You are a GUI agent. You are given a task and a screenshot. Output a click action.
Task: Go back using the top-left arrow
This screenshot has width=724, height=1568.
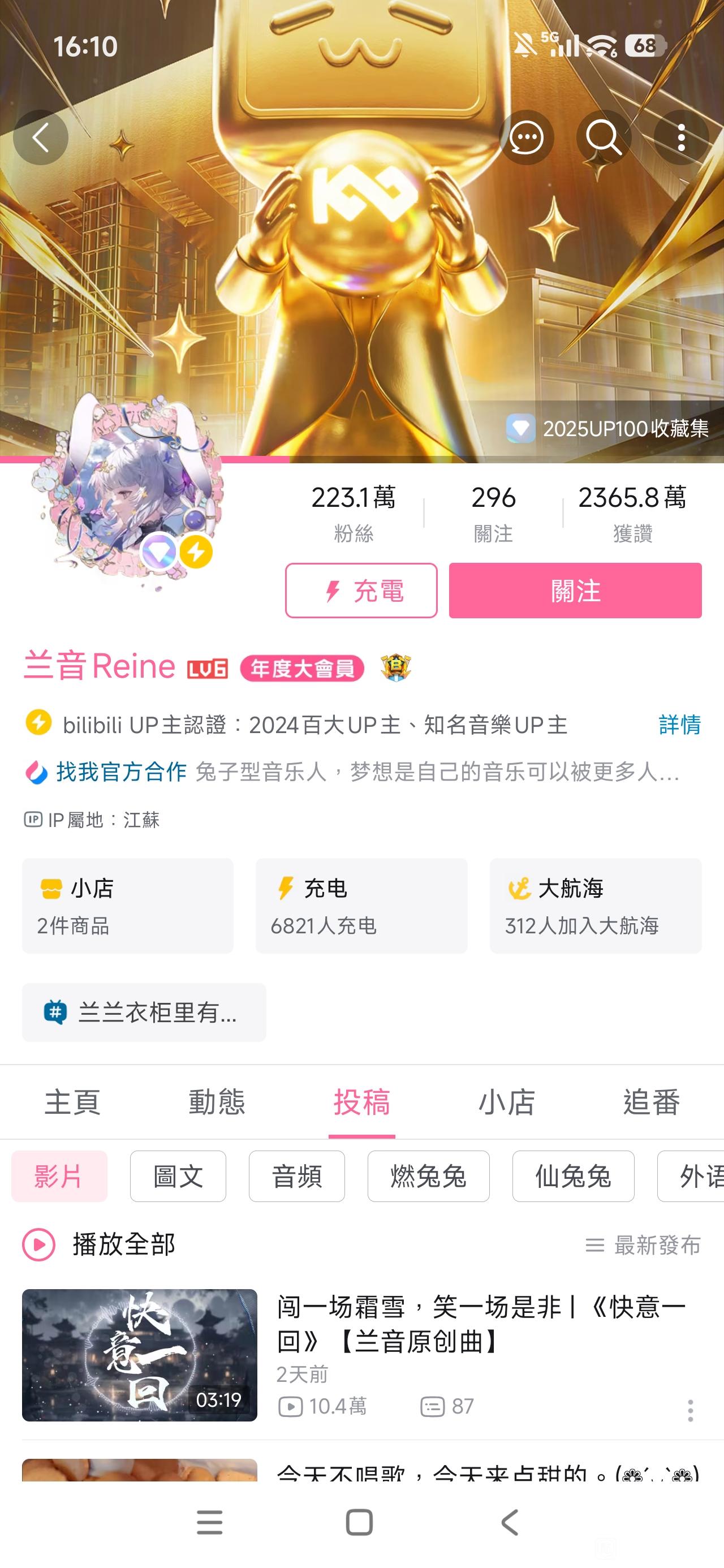click(x=41, y=137)
